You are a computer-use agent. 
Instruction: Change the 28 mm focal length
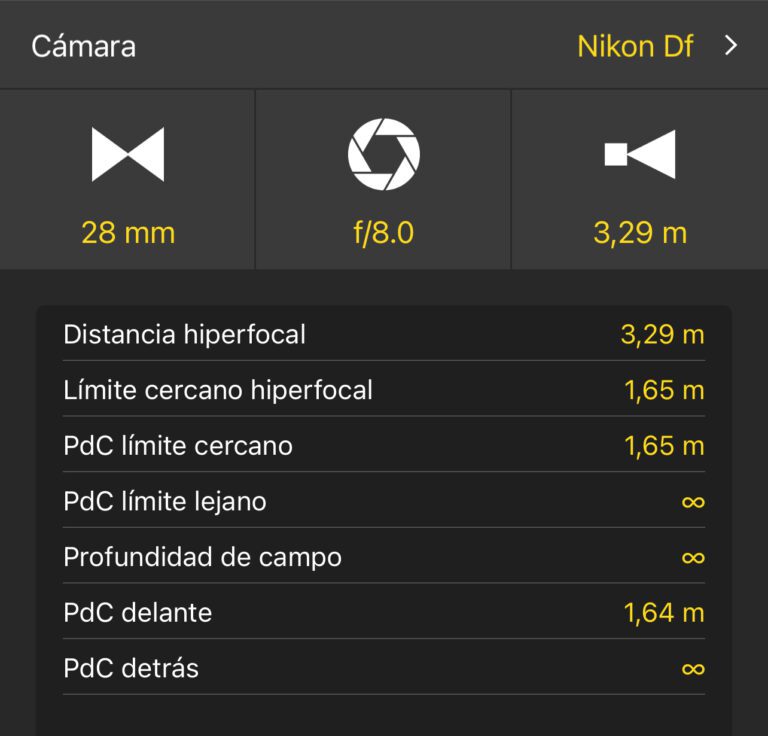click(x=128, y=180)
